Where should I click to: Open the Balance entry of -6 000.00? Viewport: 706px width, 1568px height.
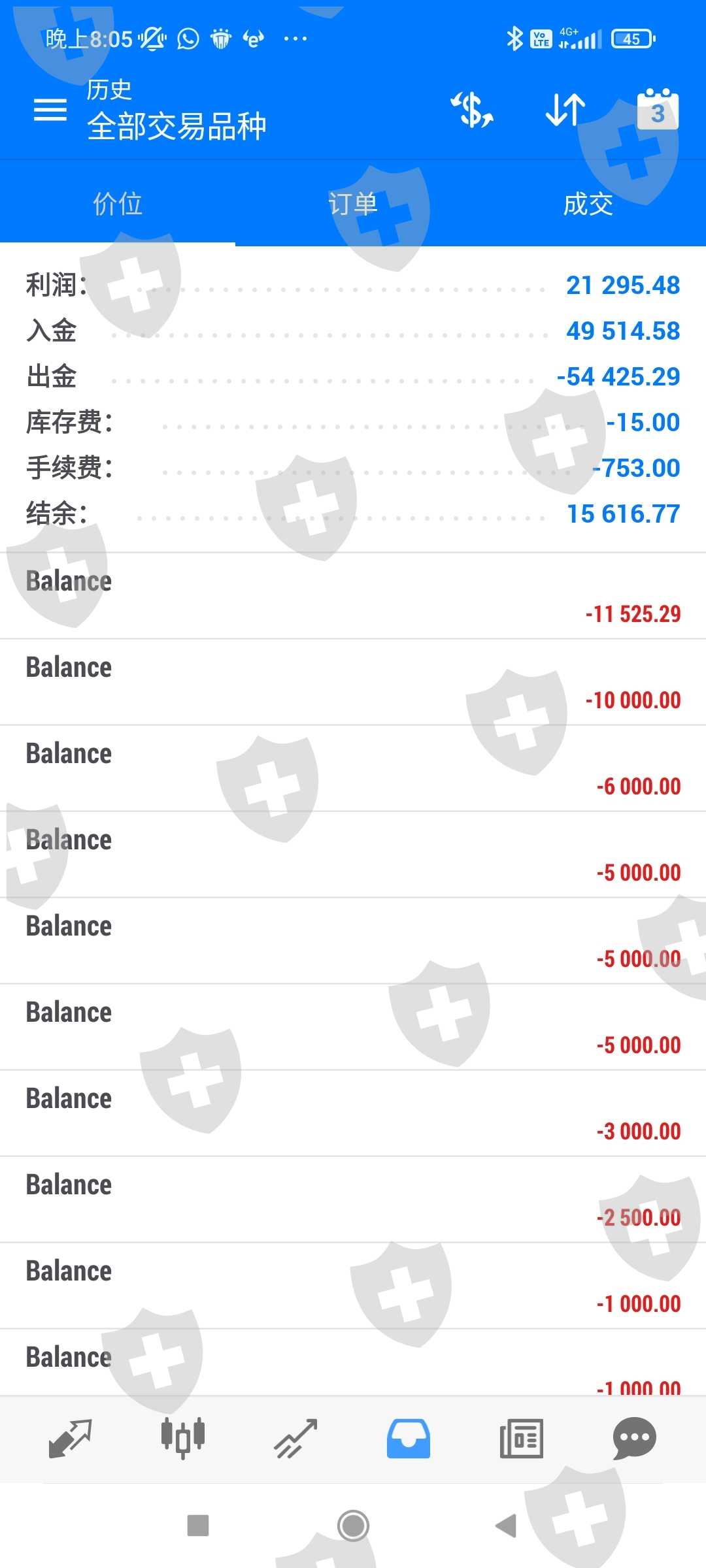point(353,768)
